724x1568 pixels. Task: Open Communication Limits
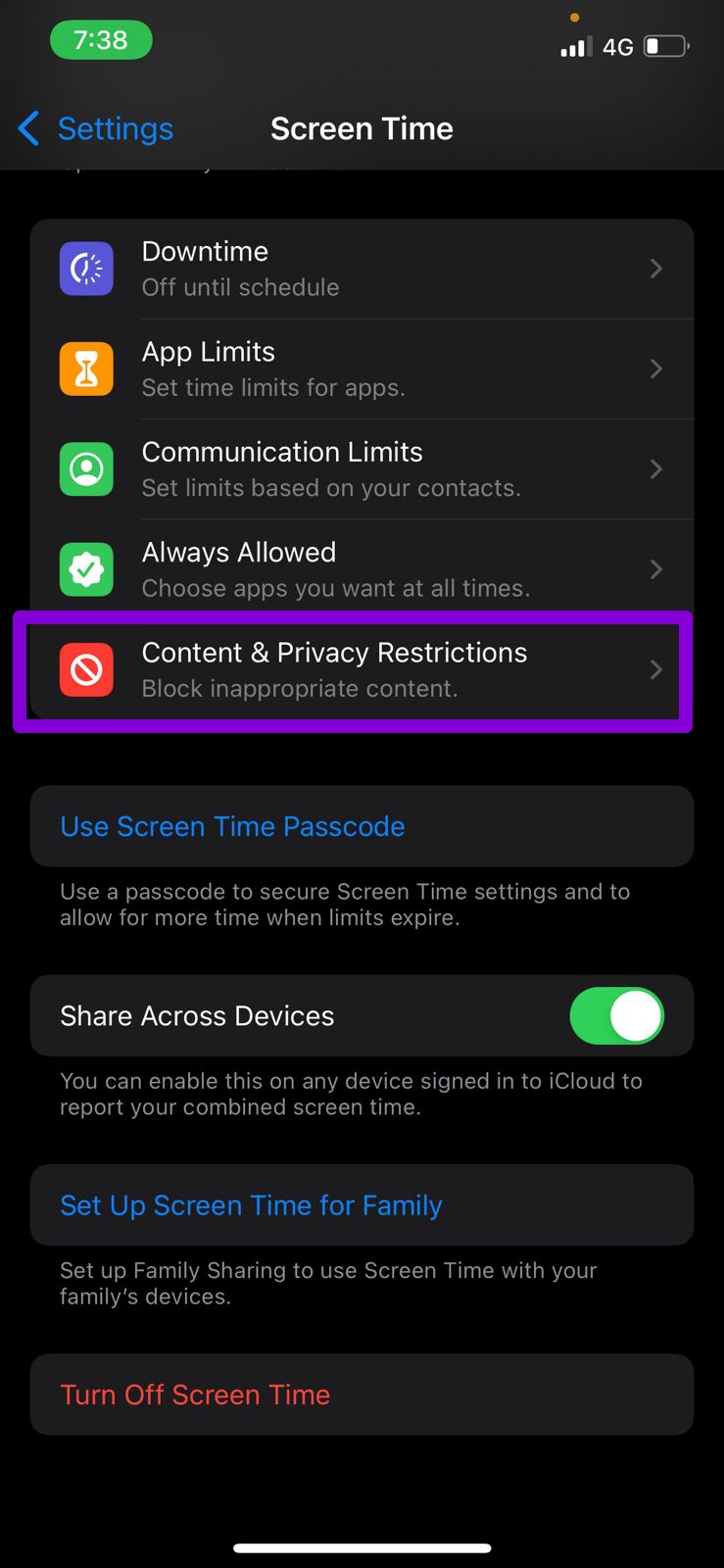coord(362,469)
